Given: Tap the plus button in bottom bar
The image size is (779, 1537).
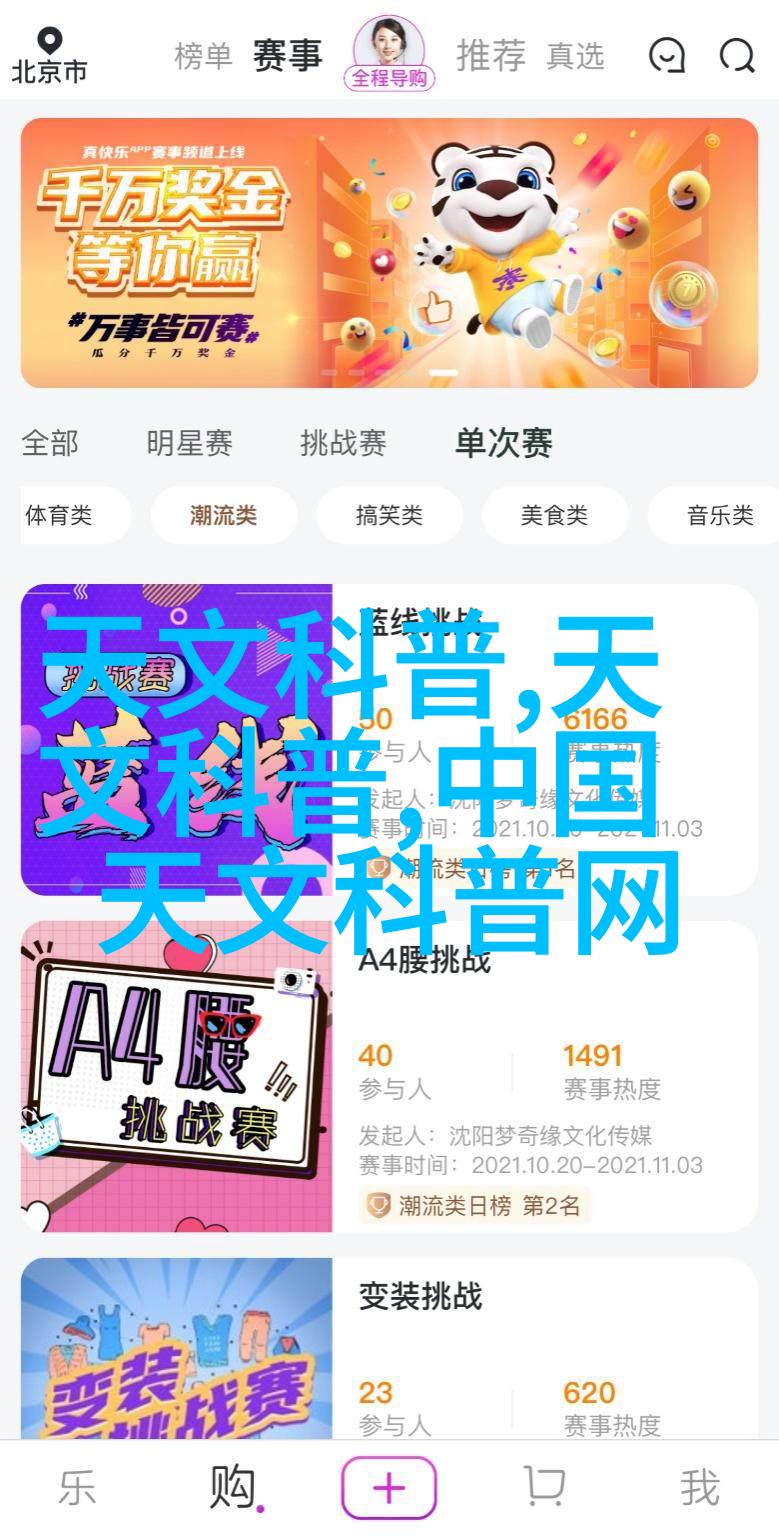Looking at the screenshot, I should [389, 1488].
